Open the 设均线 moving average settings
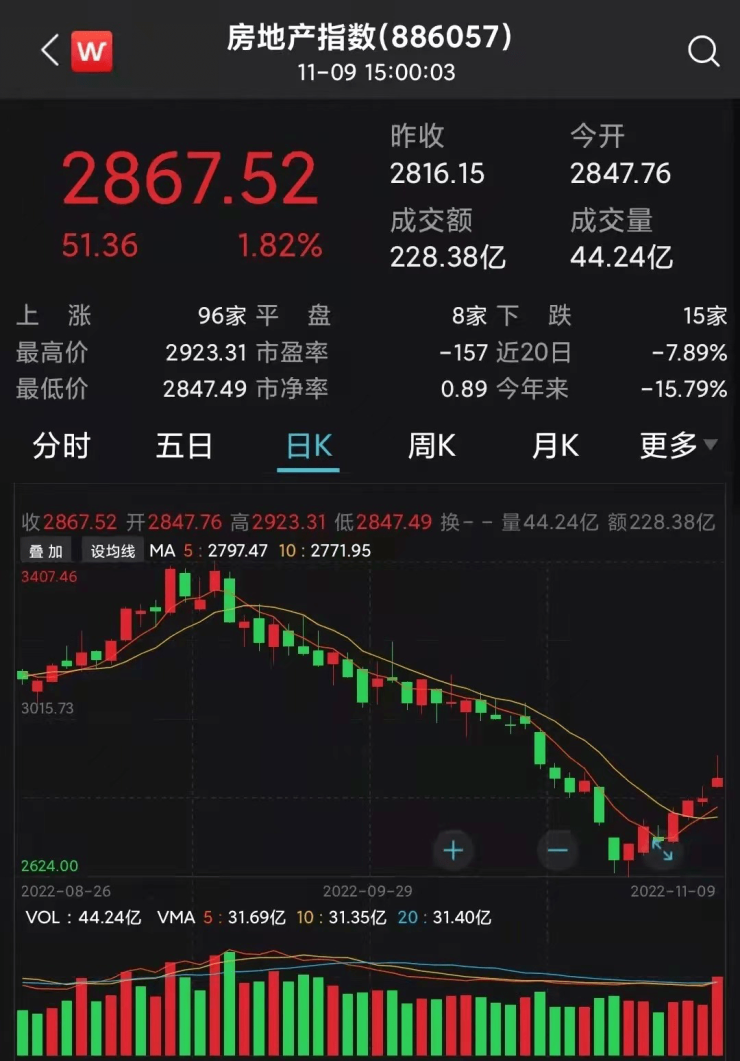The width and height of the screenshot is (740, 1061). (x=112, y=551)
